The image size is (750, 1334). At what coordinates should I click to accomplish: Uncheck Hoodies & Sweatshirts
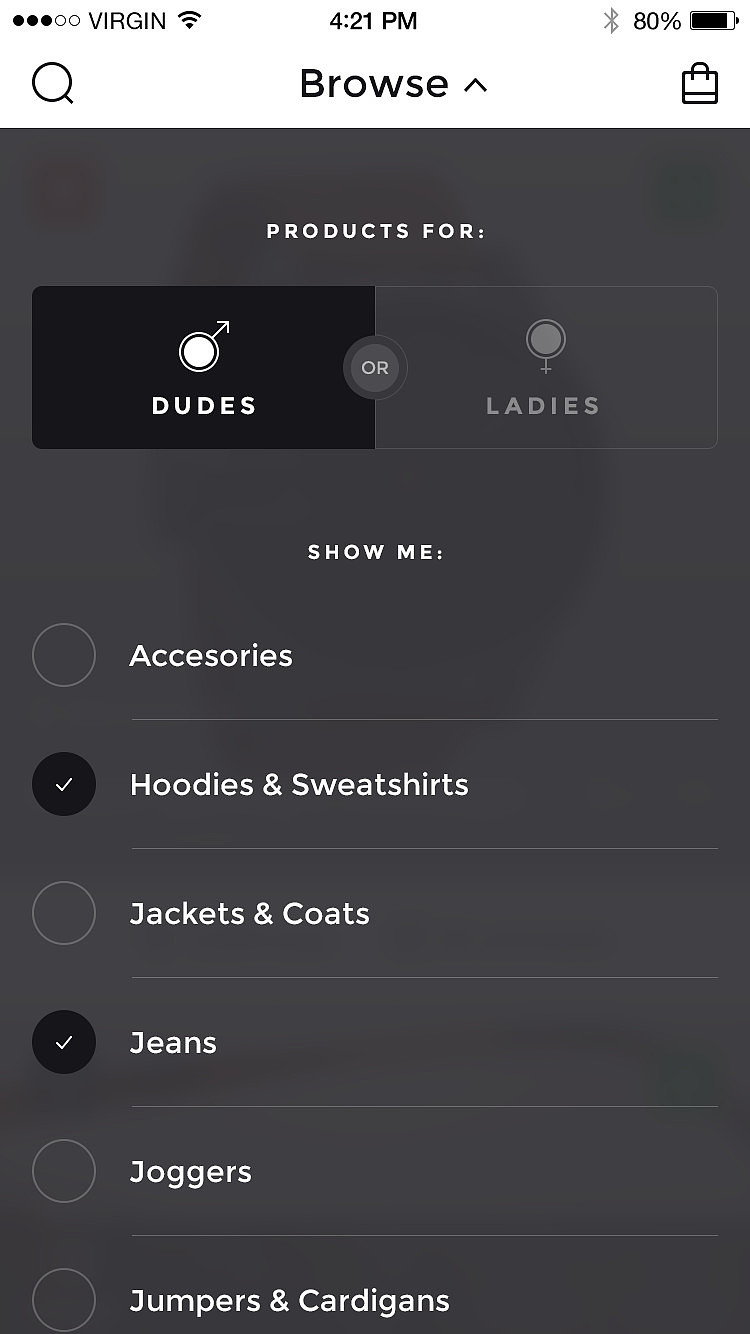(x=64, y=784)
